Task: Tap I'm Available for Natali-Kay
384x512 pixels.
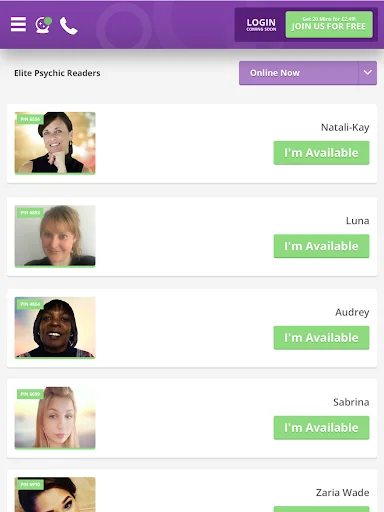Action: [321, 153]
